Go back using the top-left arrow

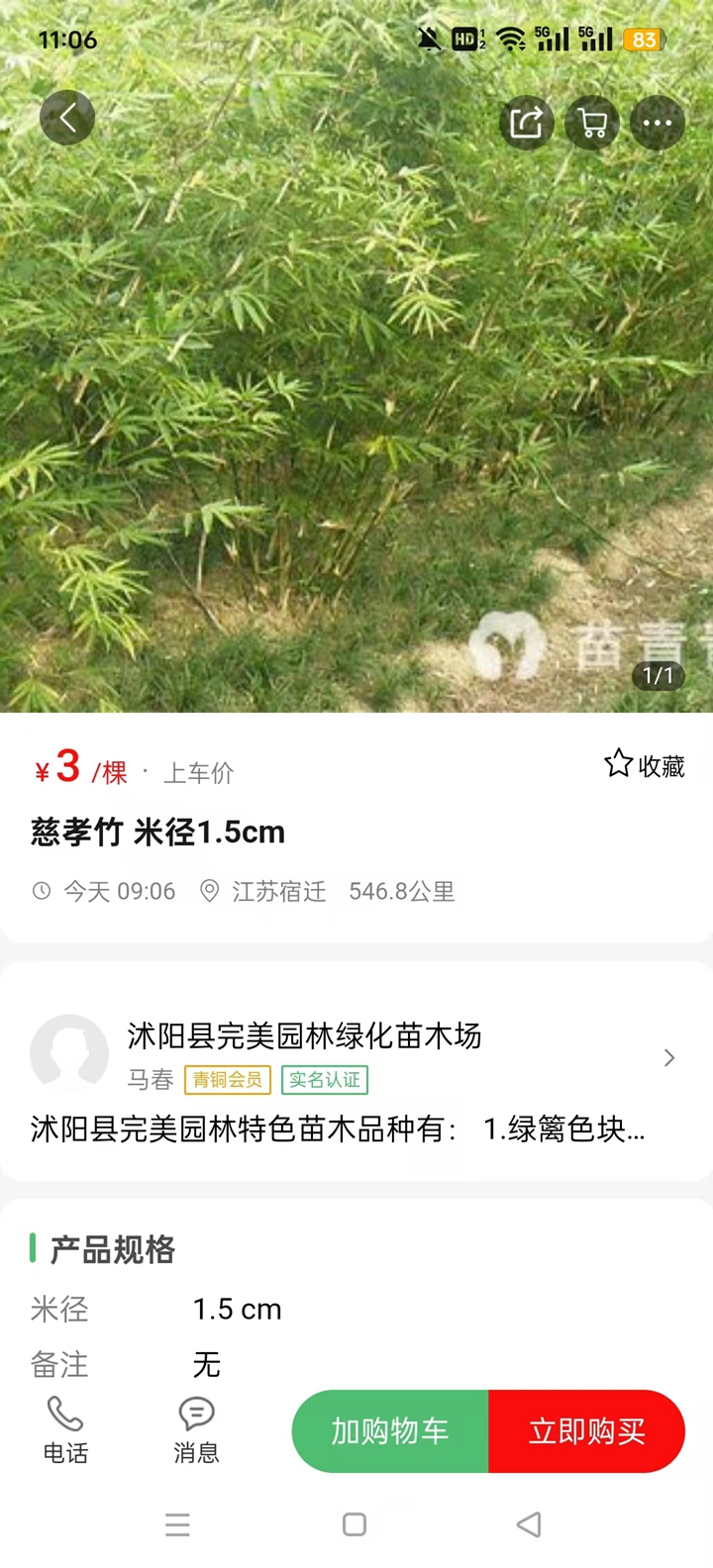[x=67, y=119]
